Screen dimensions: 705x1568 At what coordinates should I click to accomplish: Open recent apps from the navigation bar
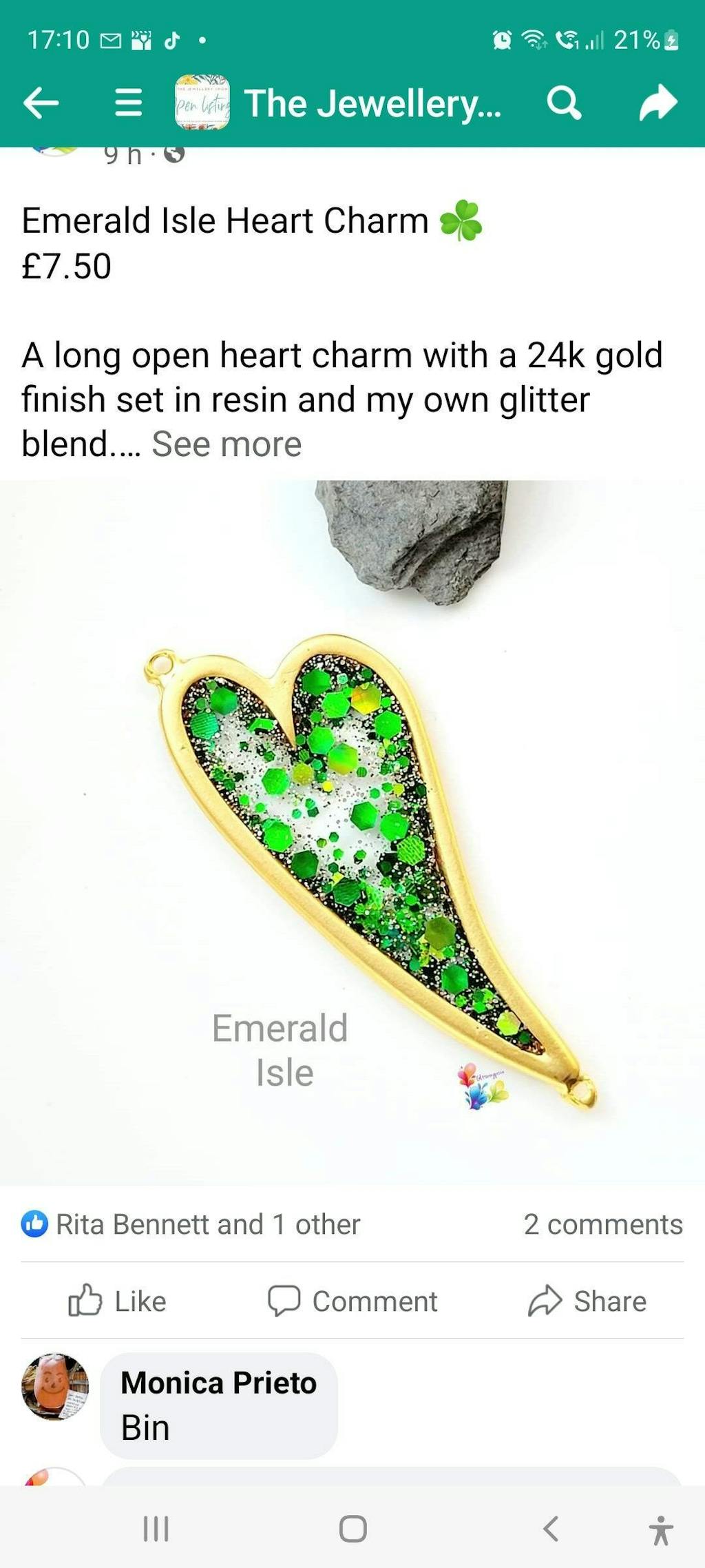click(156, 1529)
